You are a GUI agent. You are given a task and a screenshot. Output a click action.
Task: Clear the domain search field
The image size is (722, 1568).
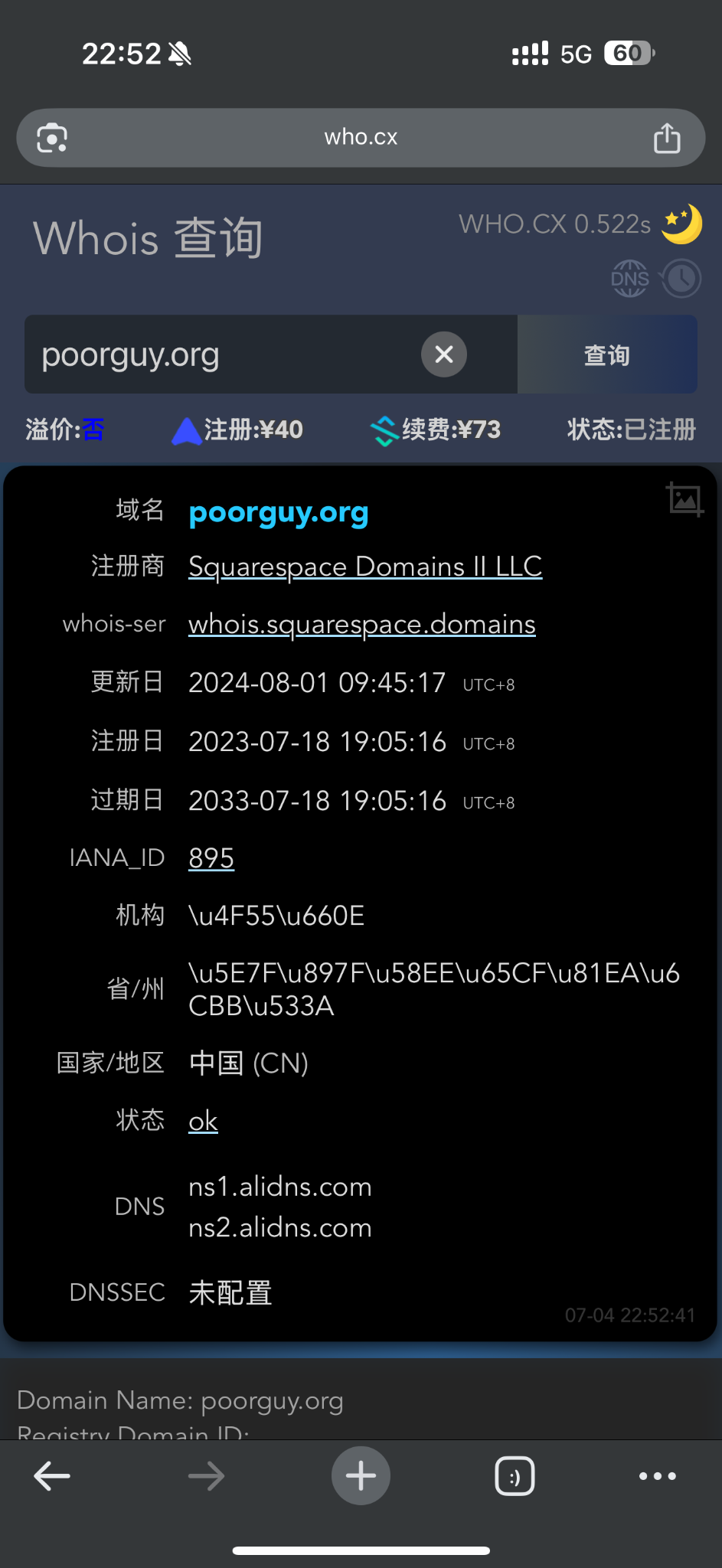coord(444,354)
